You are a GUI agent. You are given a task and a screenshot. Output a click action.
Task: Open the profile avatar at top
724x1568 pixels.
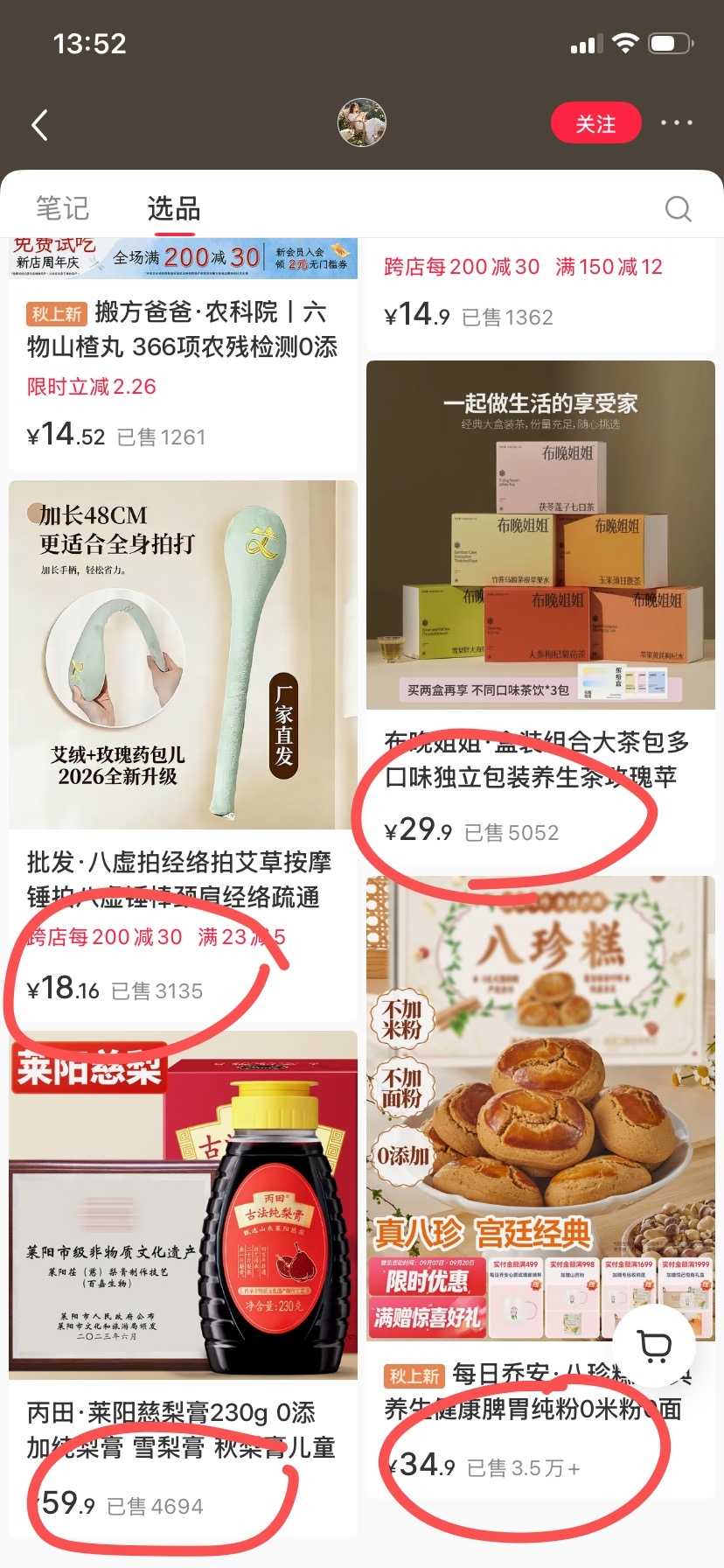click(362, 122)
